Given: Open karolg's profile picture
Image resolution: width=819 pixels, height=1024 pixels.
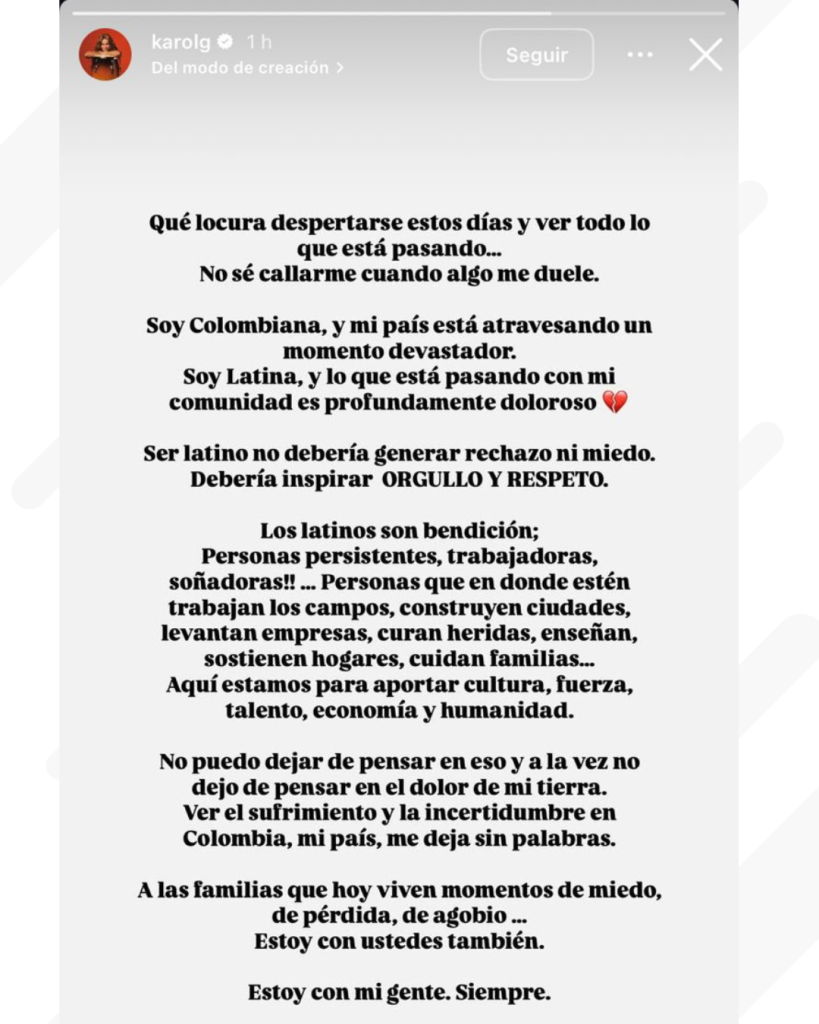Looking at the screenshot, I should click(x=105, y=54).
